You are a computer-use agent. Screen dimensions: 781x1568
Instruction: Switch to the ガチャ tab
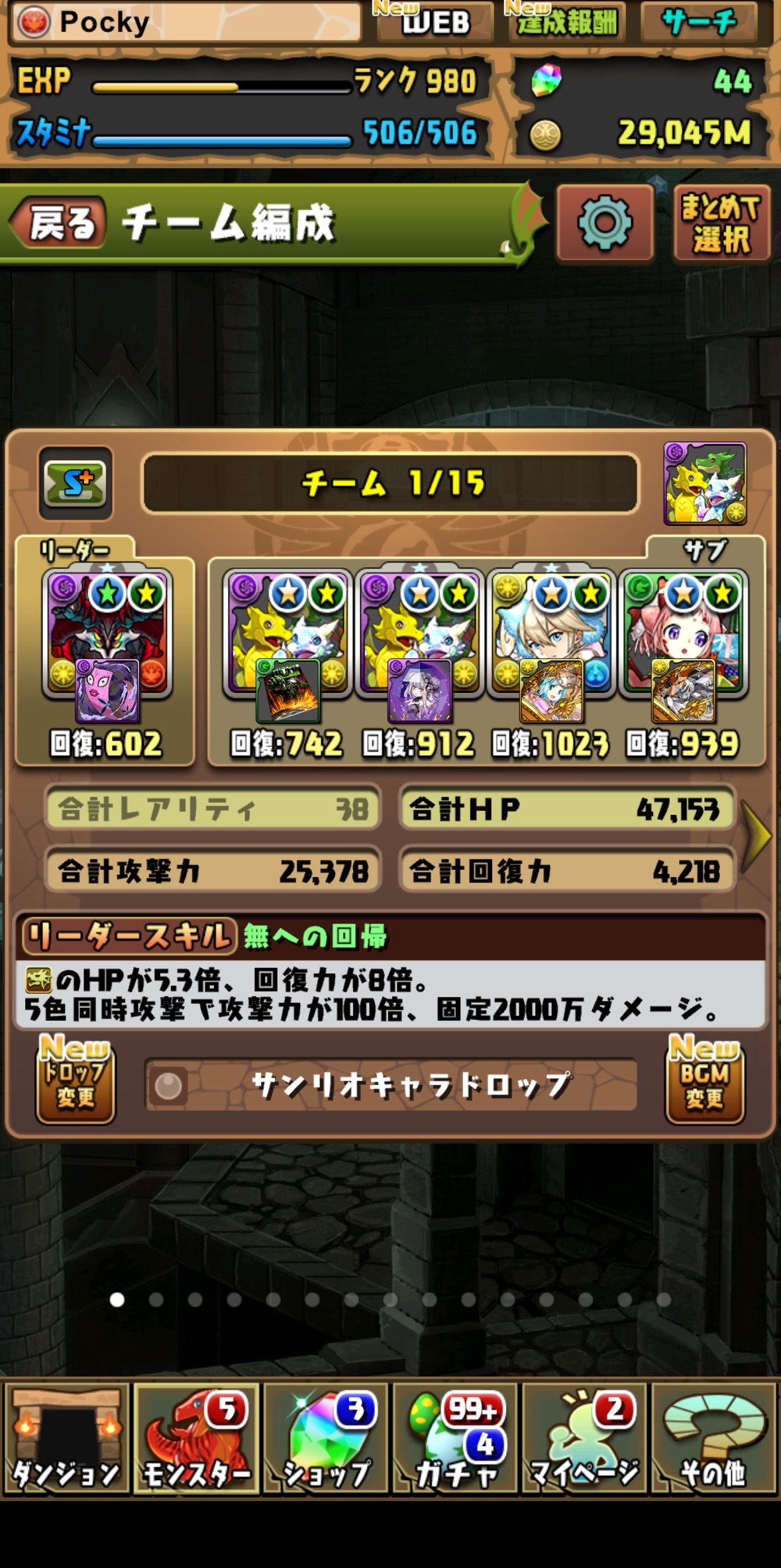(x=456, y=1437)
